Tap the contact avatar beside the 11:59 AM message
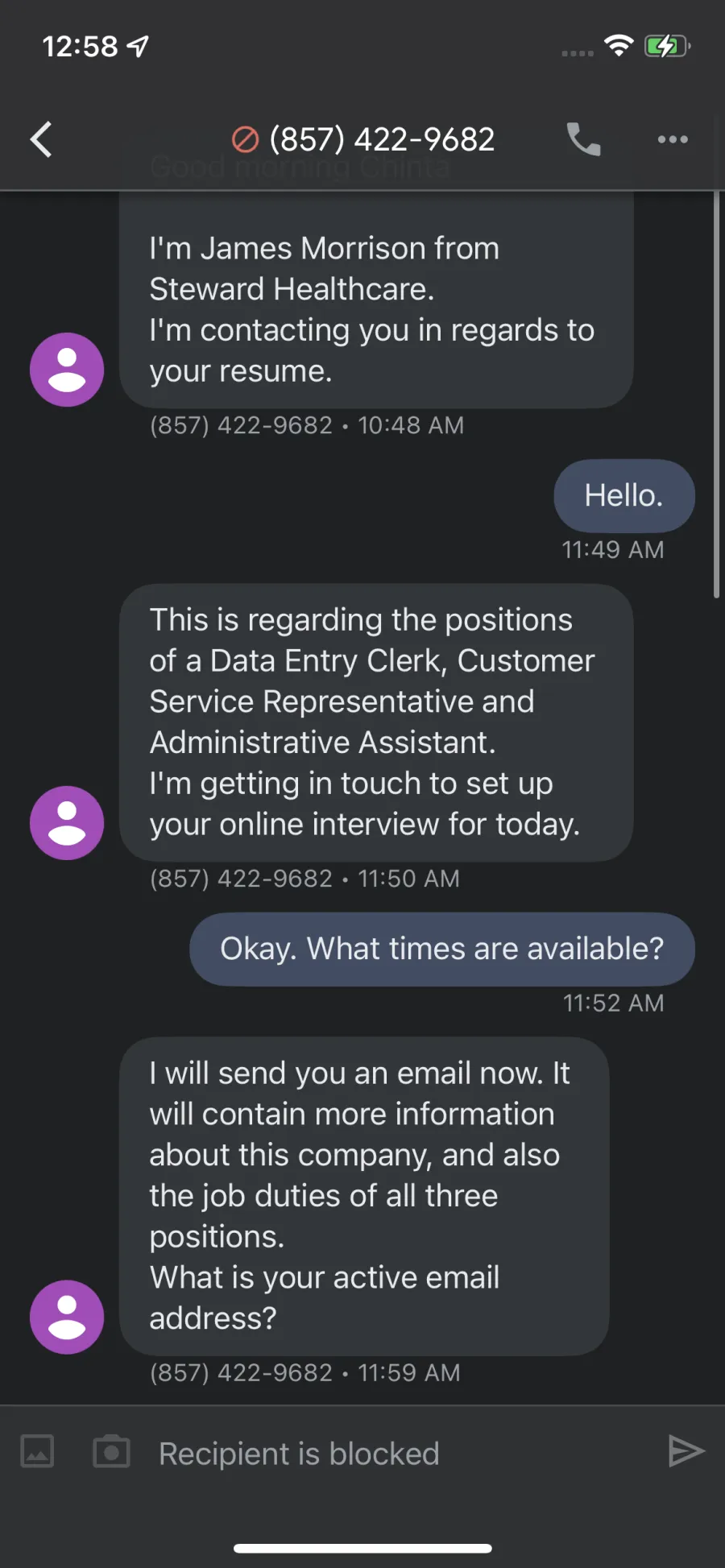 pyautogui.click(x=67, y=1317)
